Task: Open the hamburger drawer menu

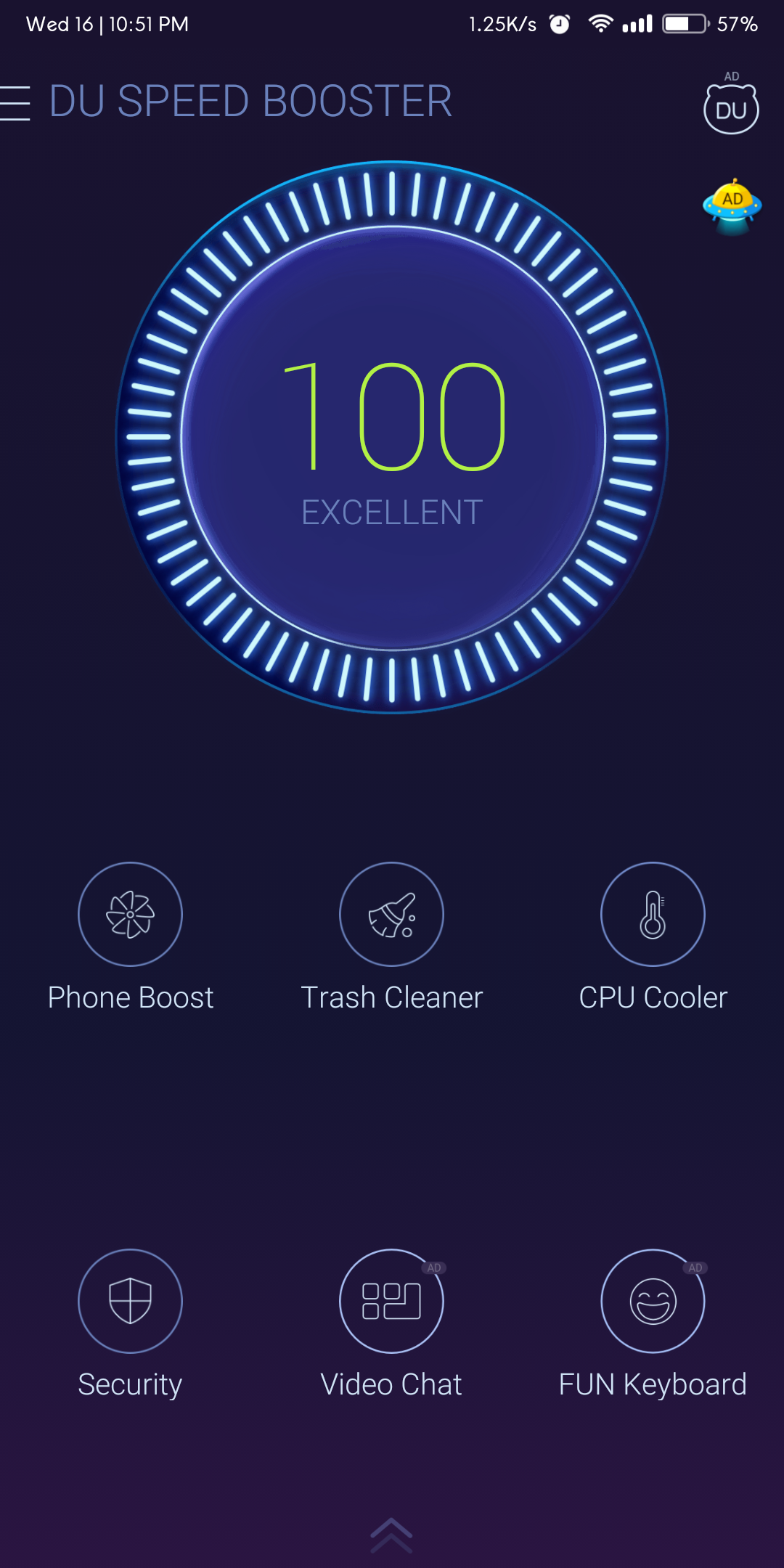Action: tap(16, 102)
